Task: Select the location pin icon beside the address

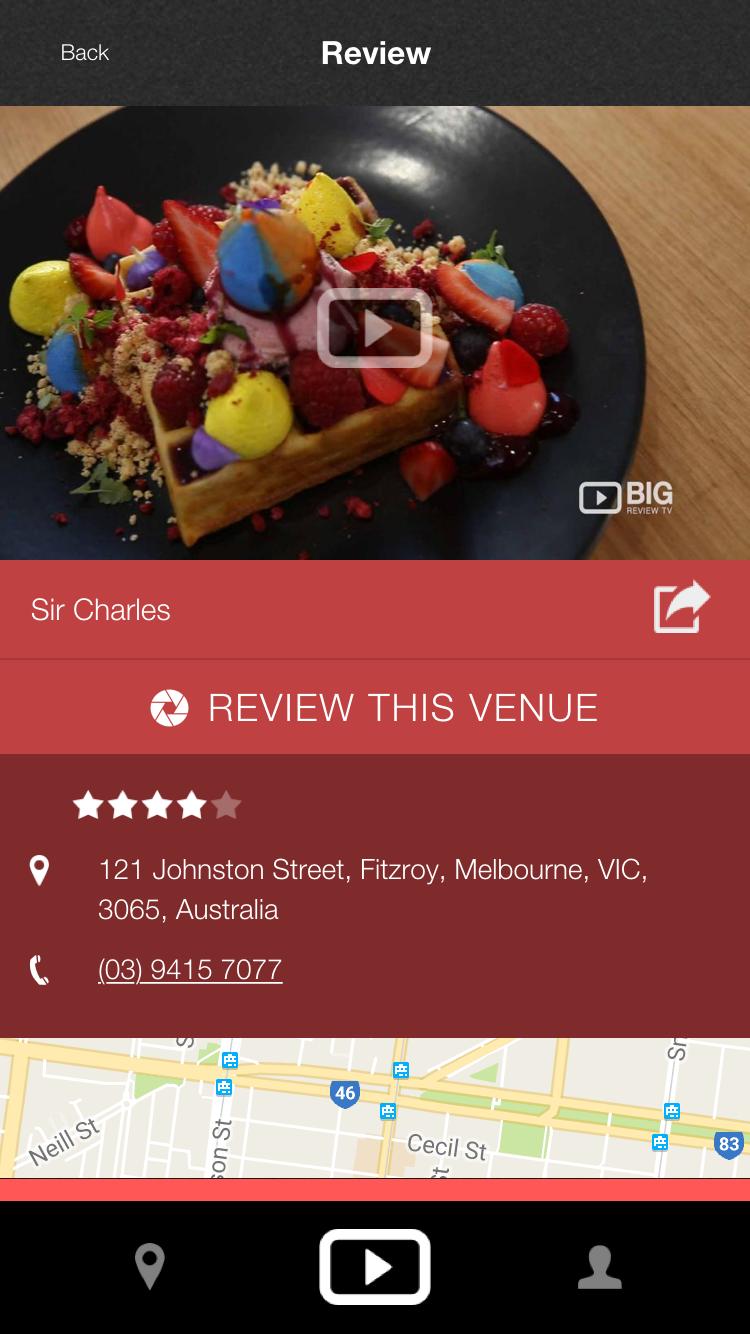Action: coord(39,870)
